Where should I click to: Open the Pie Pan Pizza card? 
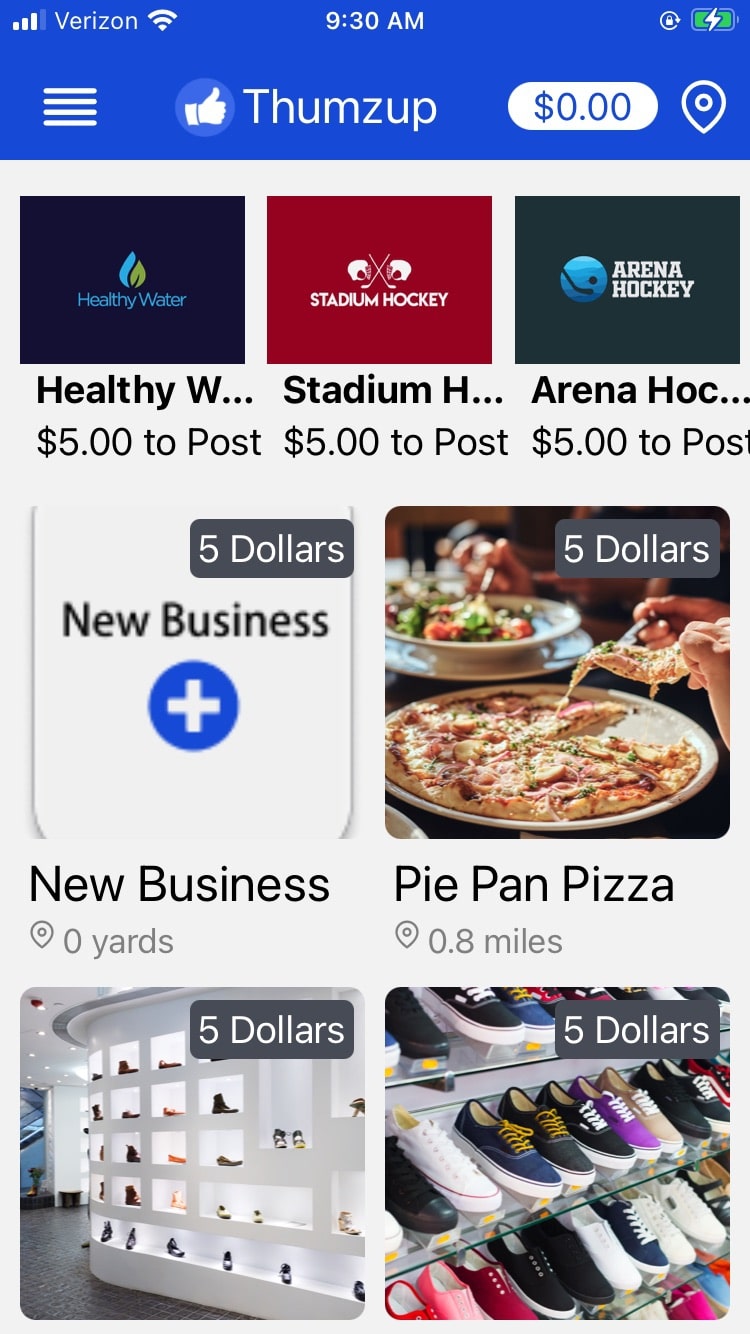click(557, 673)
